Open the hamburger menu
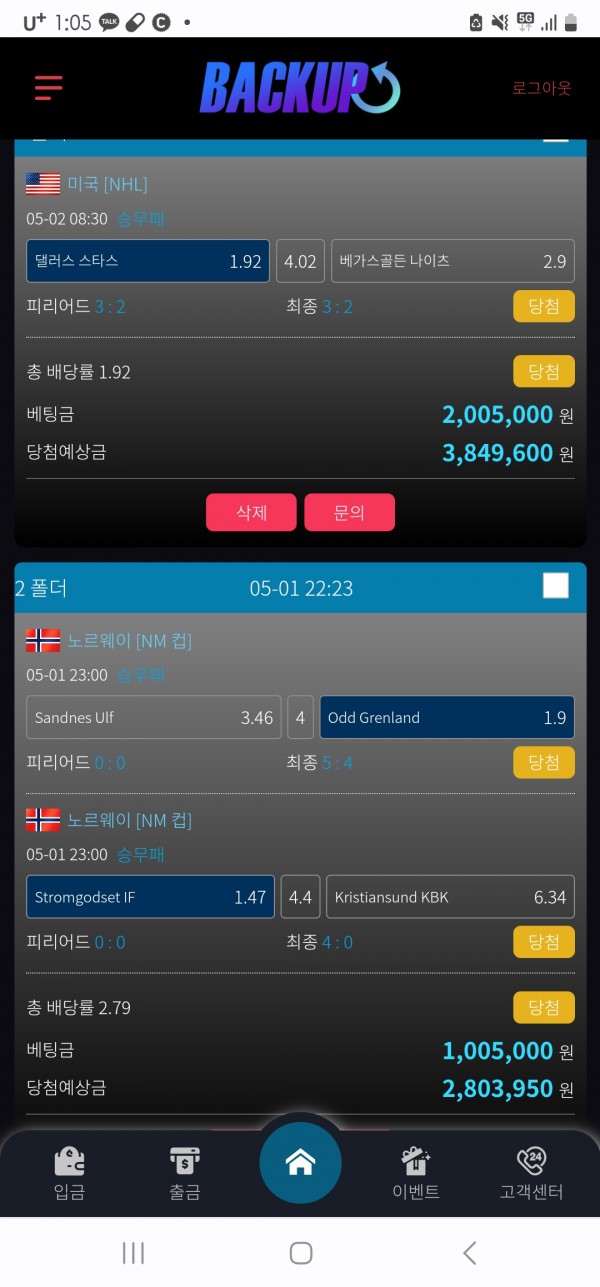 click(x=48, y=88)
